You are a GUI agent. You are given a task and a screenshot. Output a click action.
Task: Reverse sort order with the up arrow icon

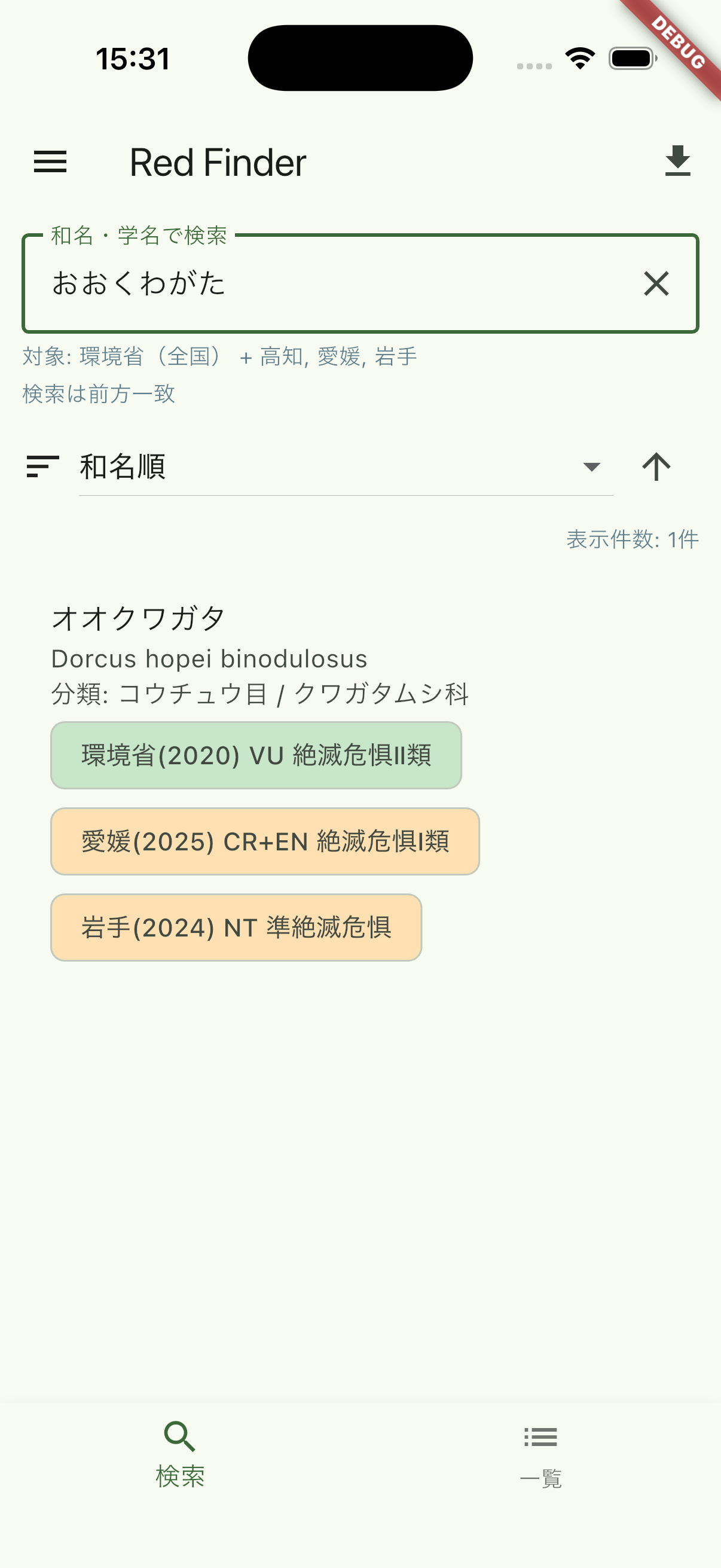point(656,466)
